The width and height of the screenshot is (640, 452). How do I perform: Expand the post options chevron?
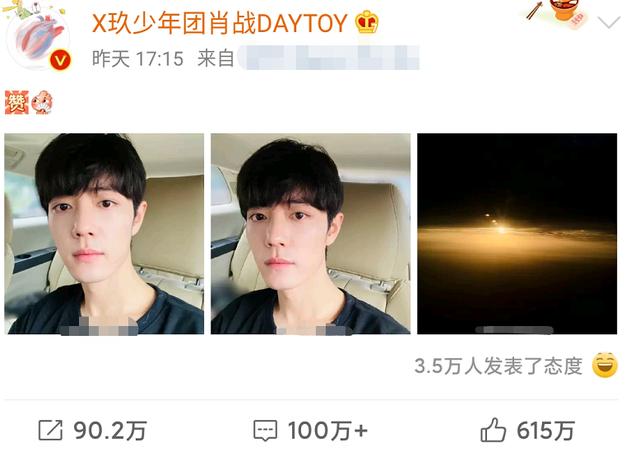pyautogui.click(x=607, y=22)
